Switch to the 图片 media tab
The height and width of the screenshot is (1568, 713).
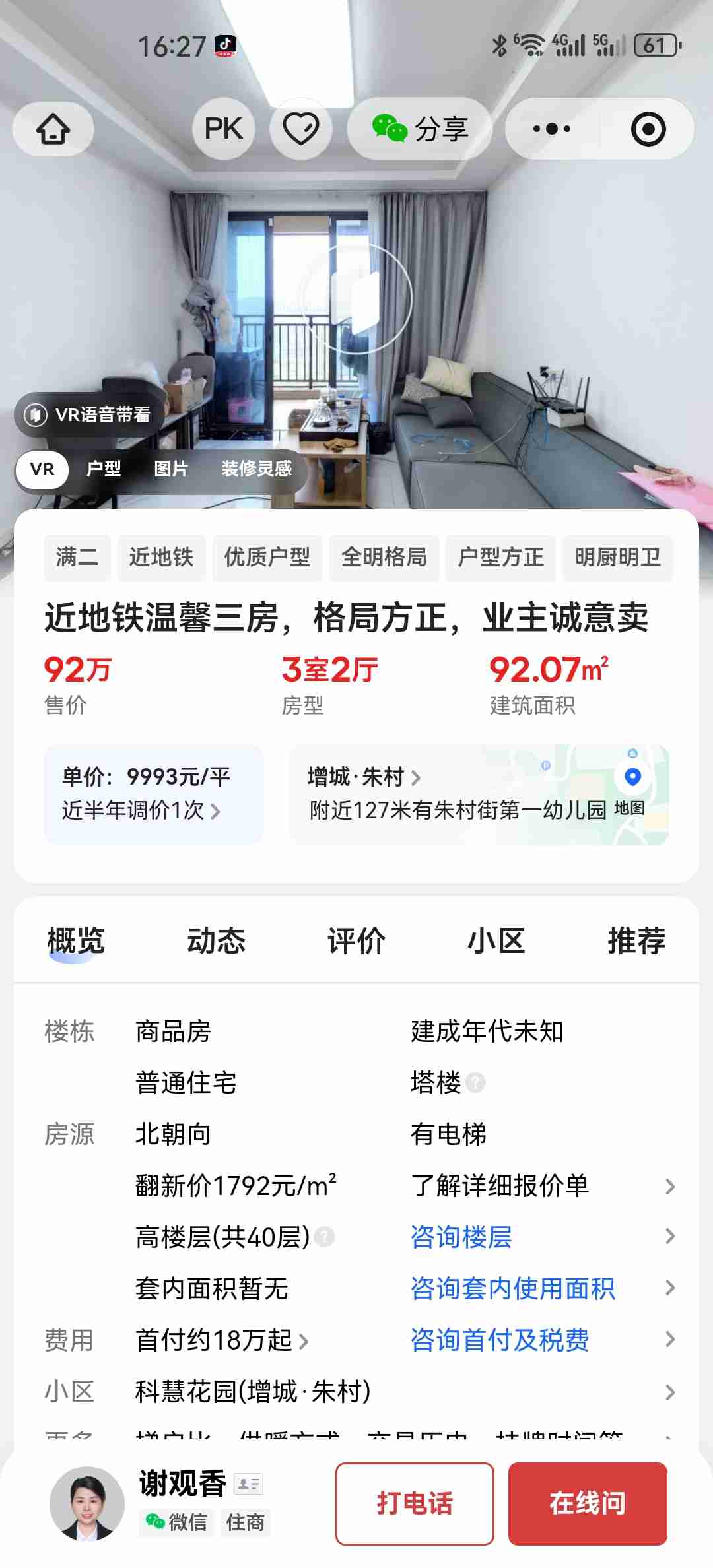pyautogui.click(x=171, y=469)
